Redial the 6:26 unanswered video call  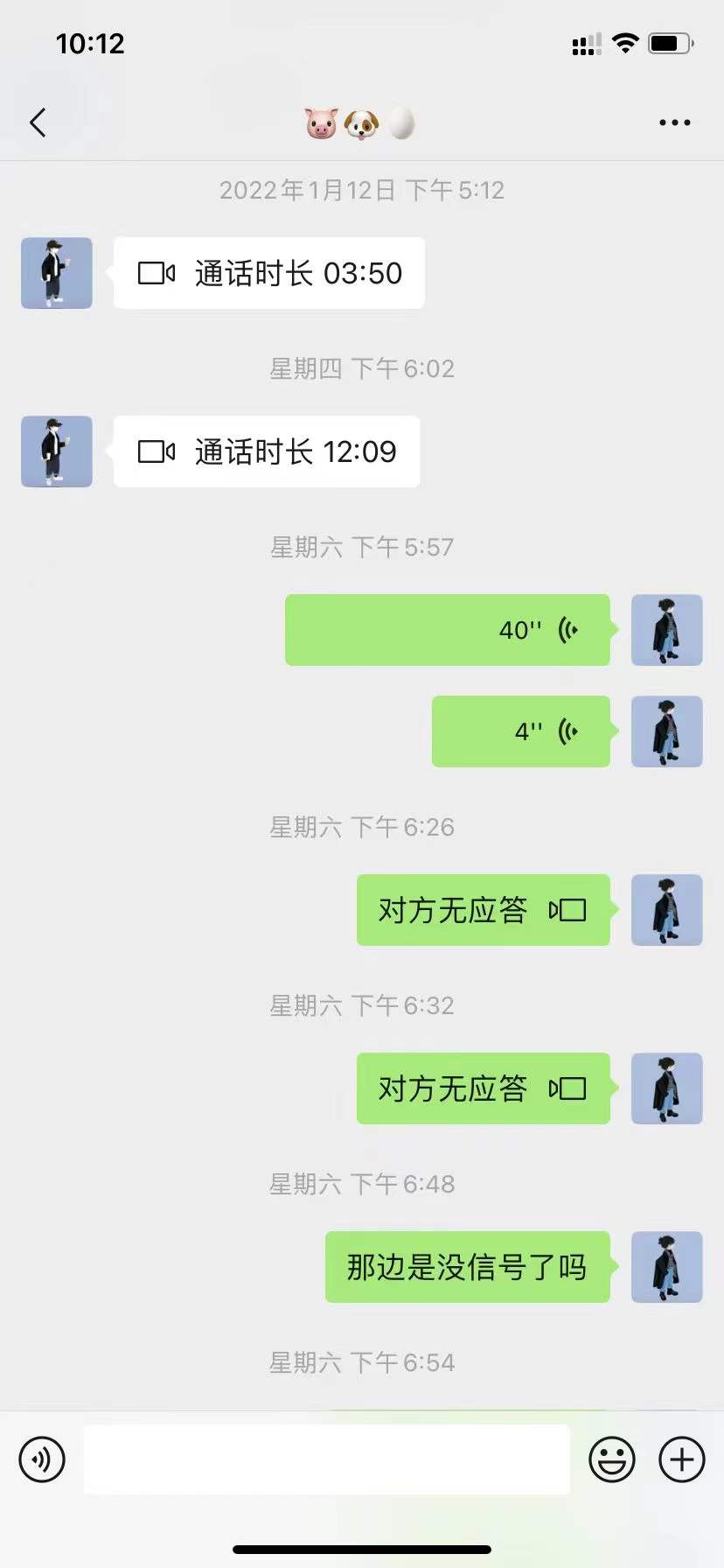tap(483, 911)
